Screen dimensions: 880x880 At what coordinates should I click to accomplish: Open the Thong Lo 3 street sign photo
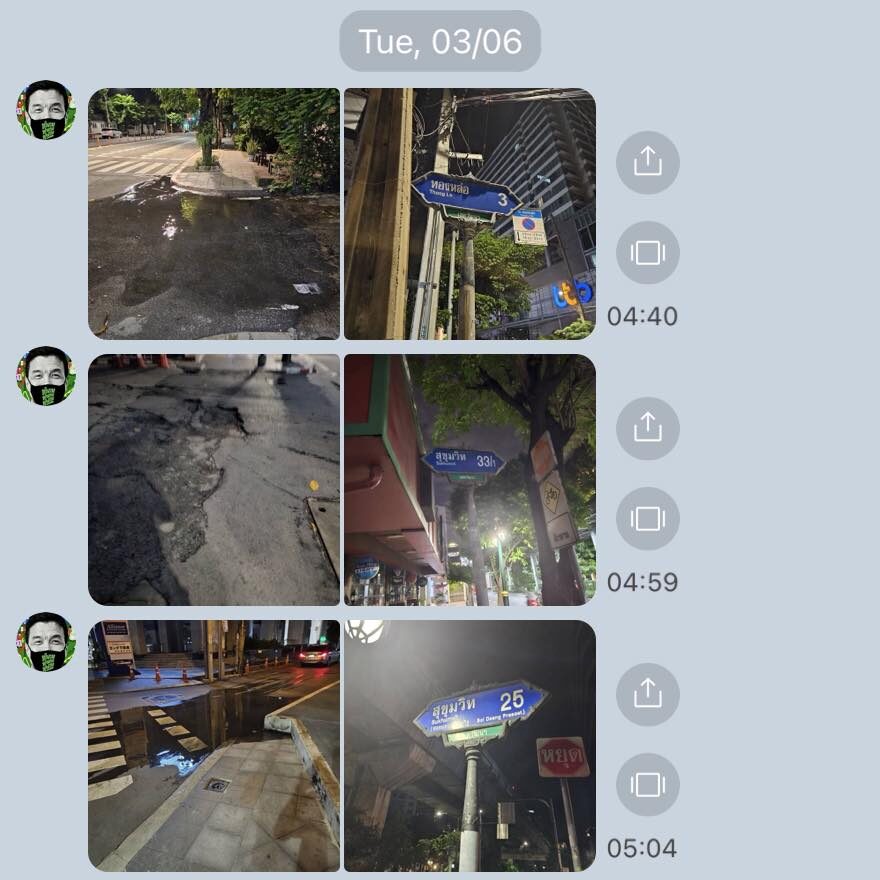point(469,214)
